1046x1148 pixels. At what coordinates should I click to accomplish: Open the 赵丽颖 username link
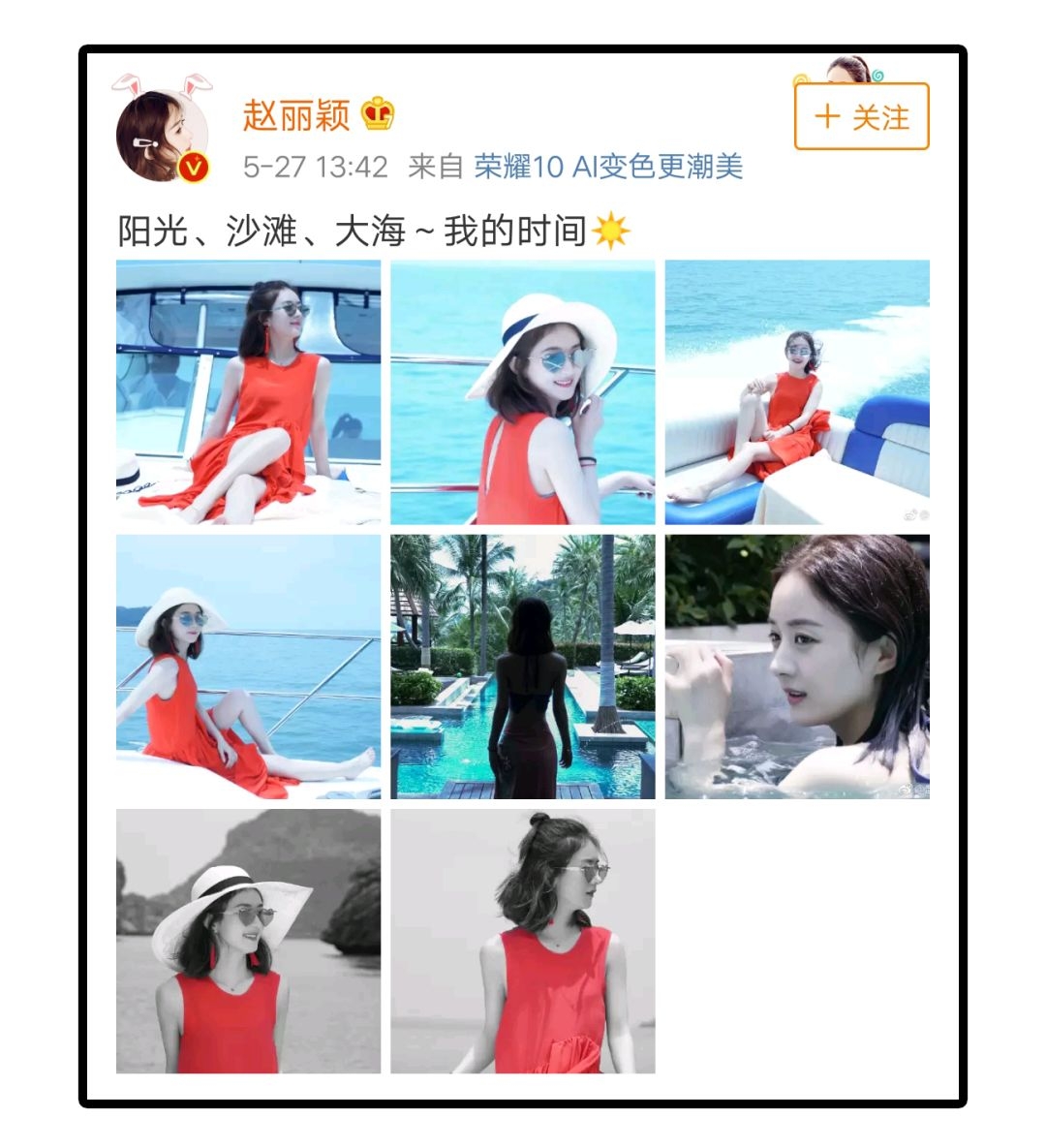[x=295, y=116]
